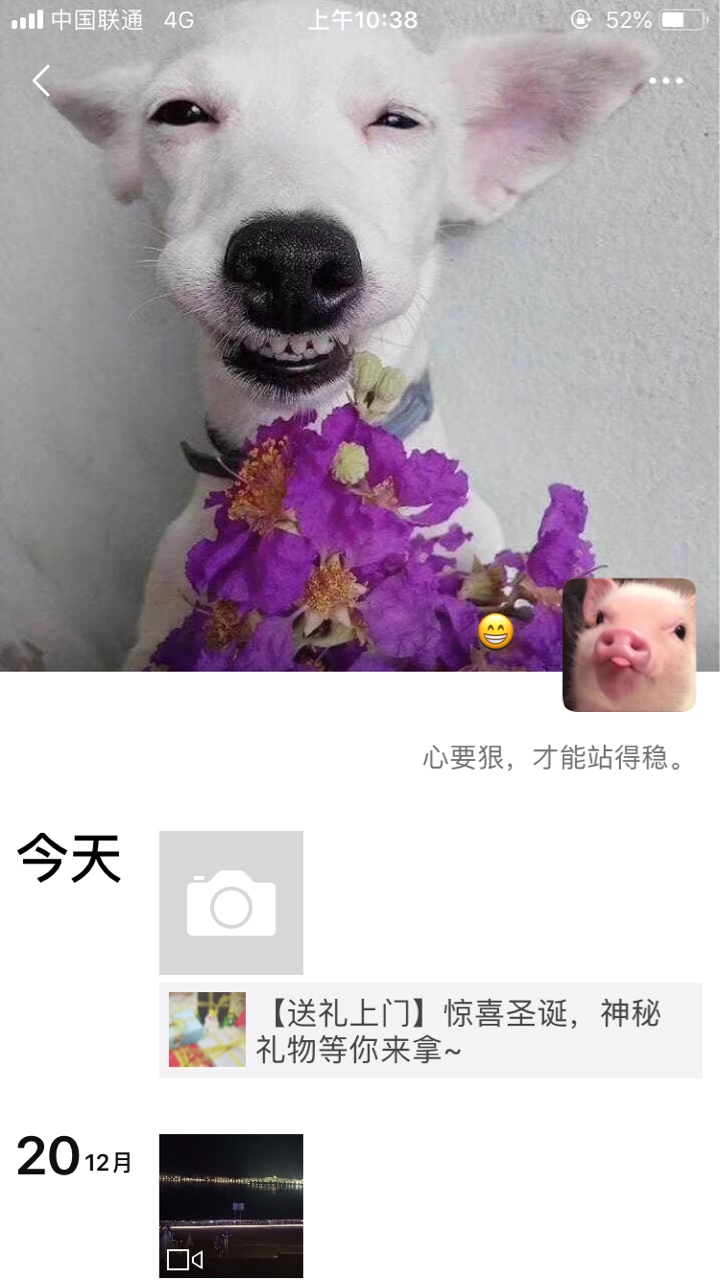
Task: Go back using the top-left arrow
Action: 41,81
